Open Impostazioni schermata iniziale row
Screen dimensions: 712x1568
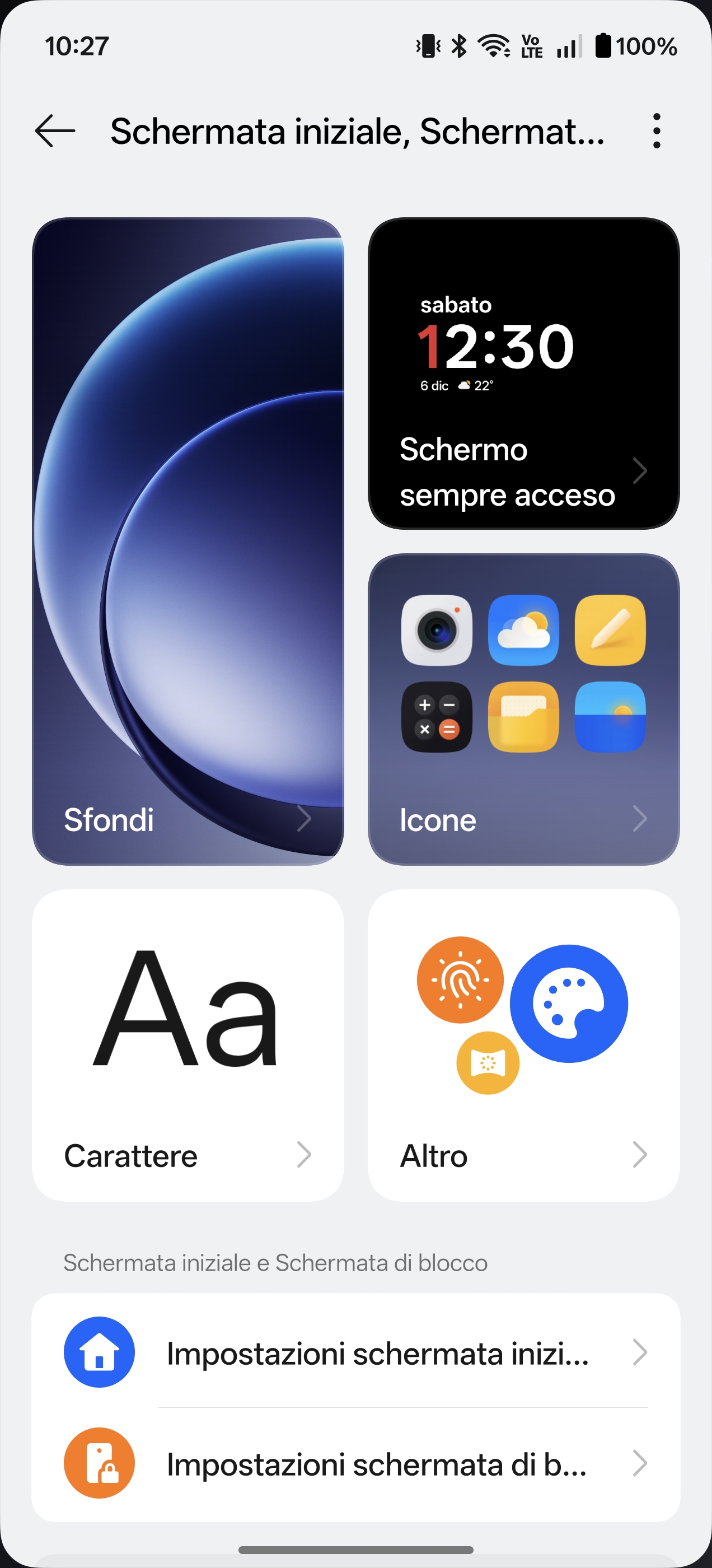pos(356,1352)
